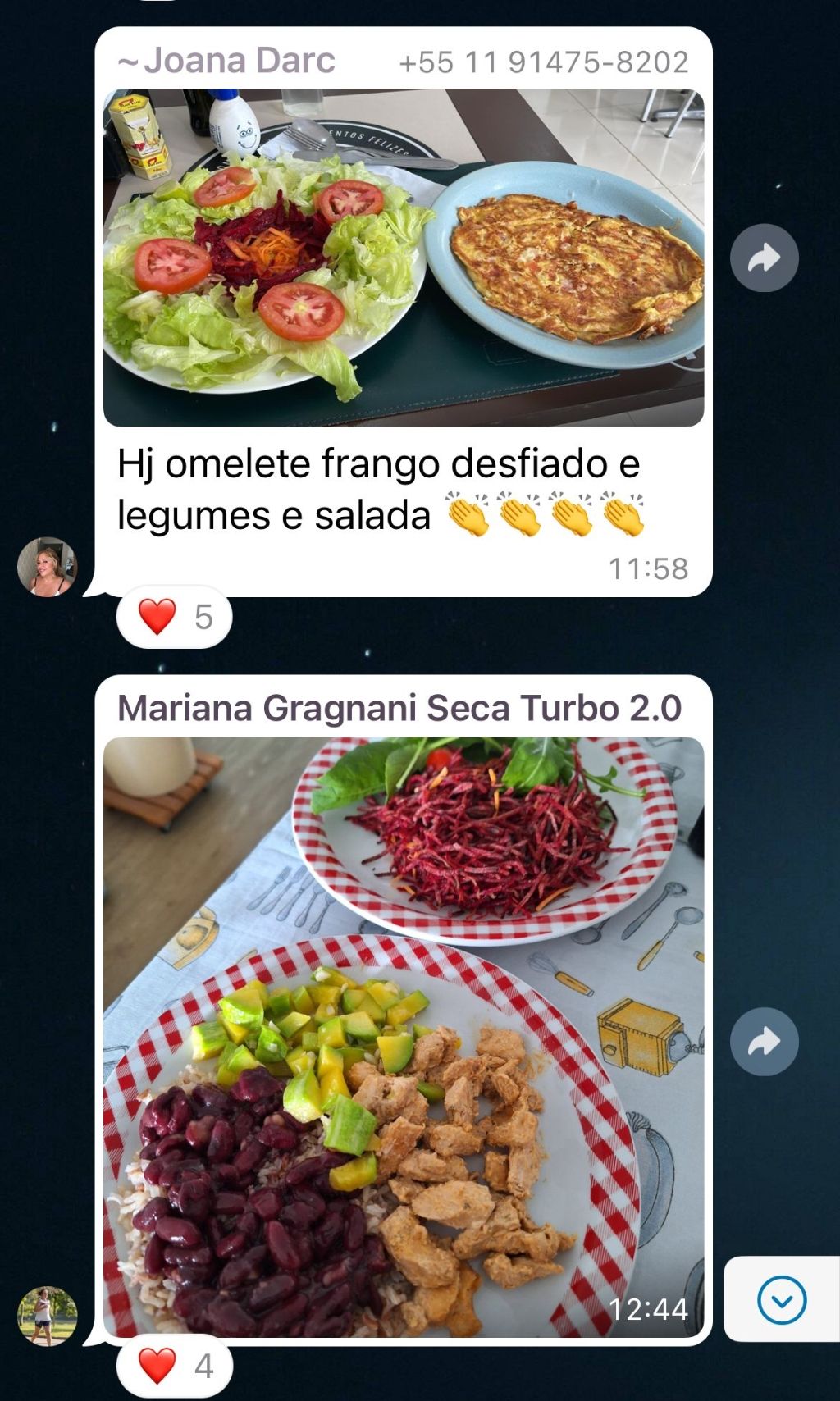This screenshot has height=1401, width=840.
Task: View the 4 heart reactions on Mariana's photo
Action: click(x=174, y=1367)
